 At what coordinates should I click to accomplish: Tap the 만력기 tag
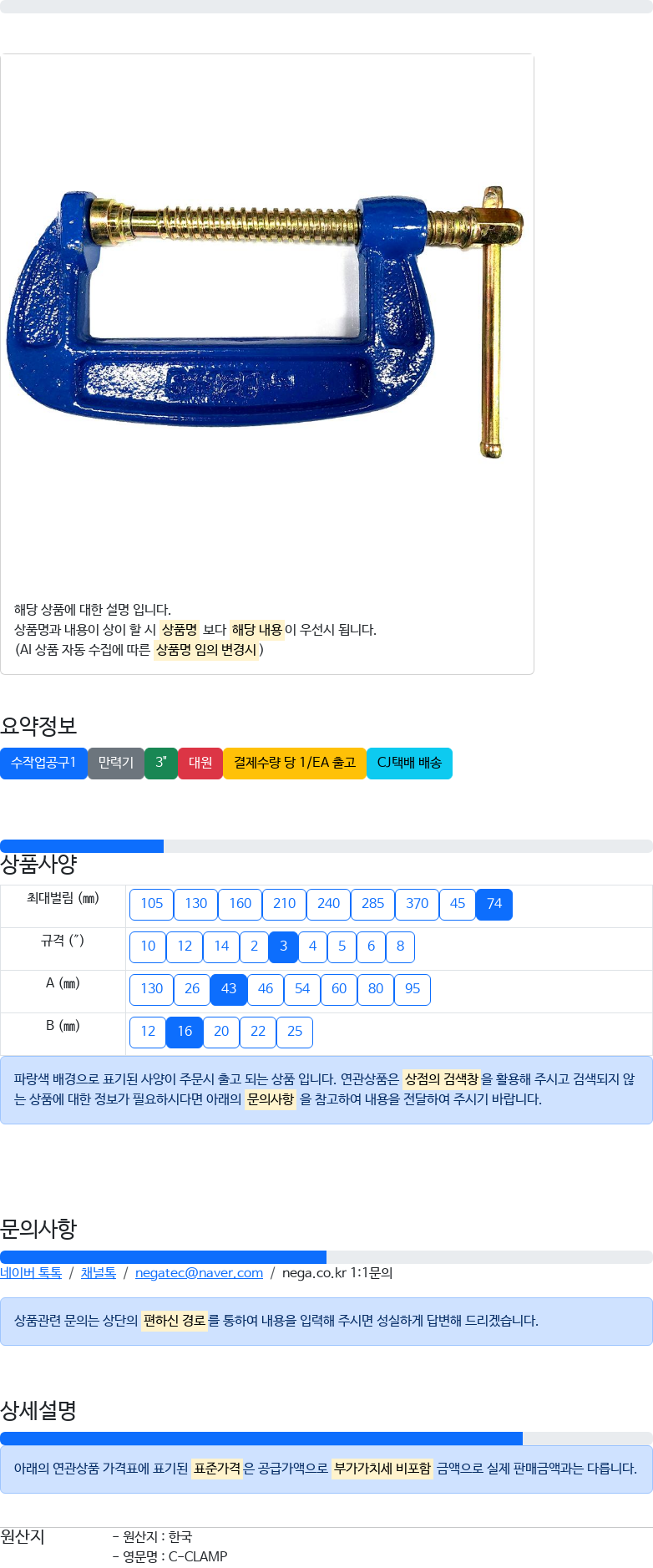pyautogui.click(x=116, y=762)
